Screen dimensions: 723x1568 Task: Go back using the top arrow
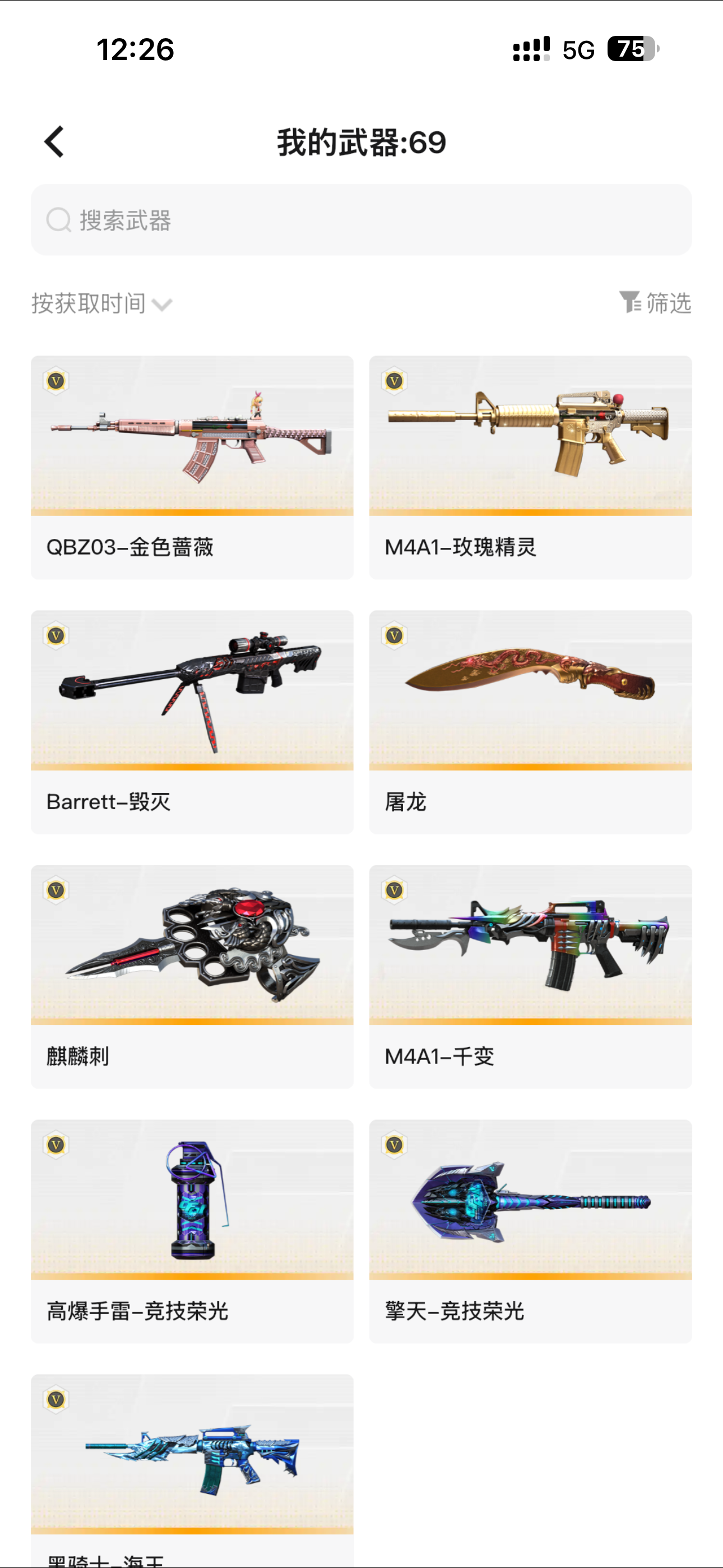[x=54, y=142]
